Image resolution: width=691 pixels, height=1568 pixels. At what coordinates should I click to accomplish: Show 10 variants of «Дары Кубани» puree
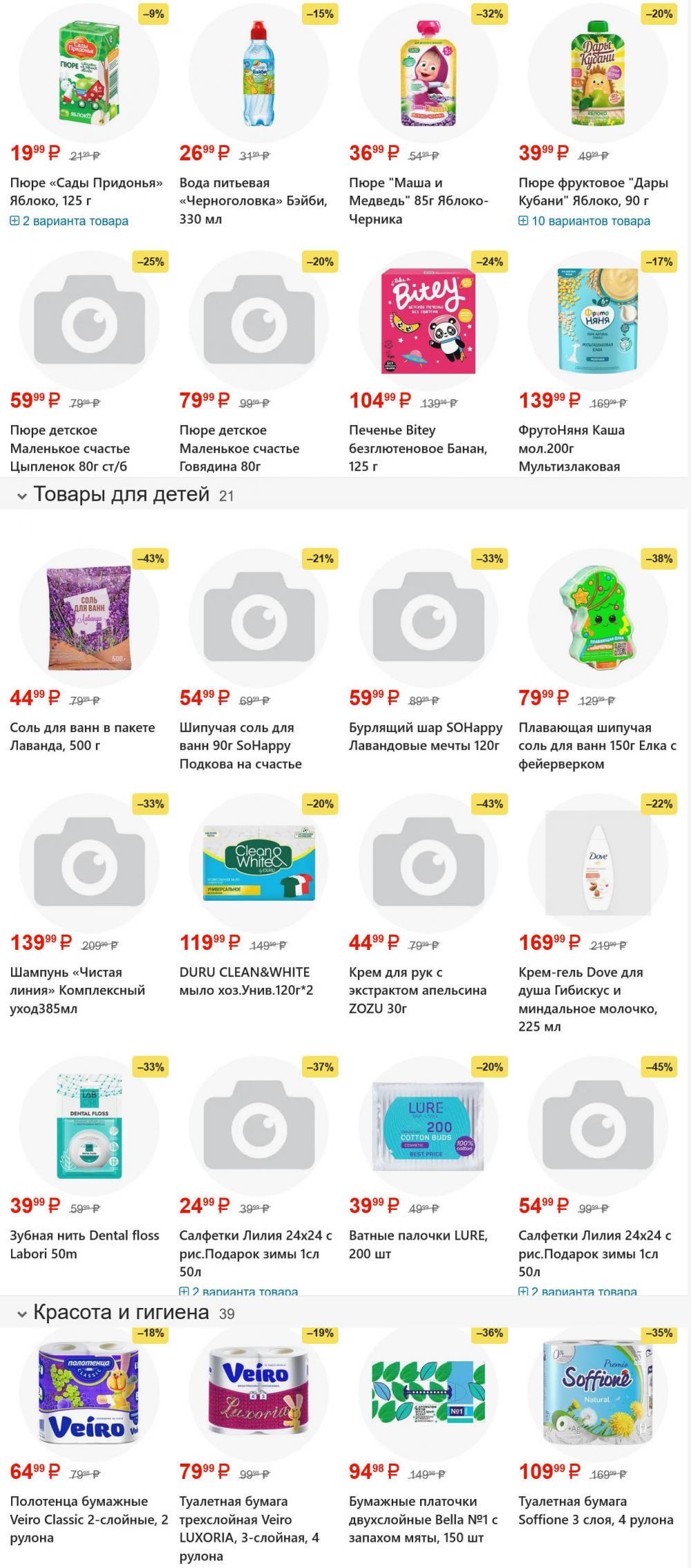[585, 221]
